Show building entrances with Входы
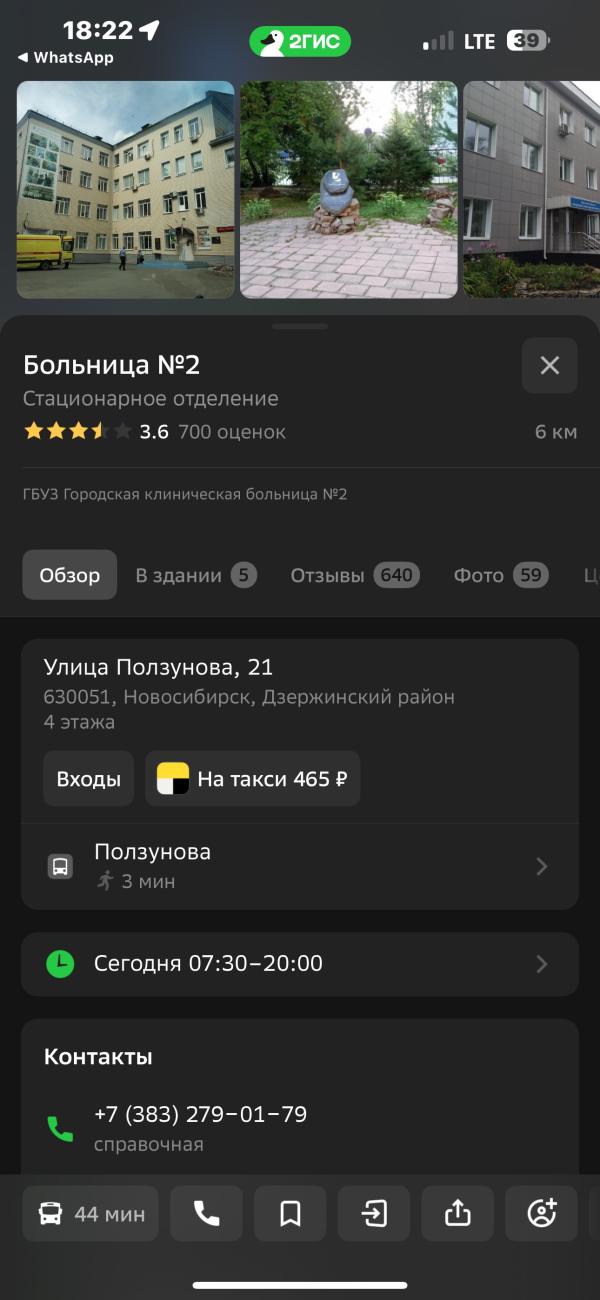 (88, 779)
